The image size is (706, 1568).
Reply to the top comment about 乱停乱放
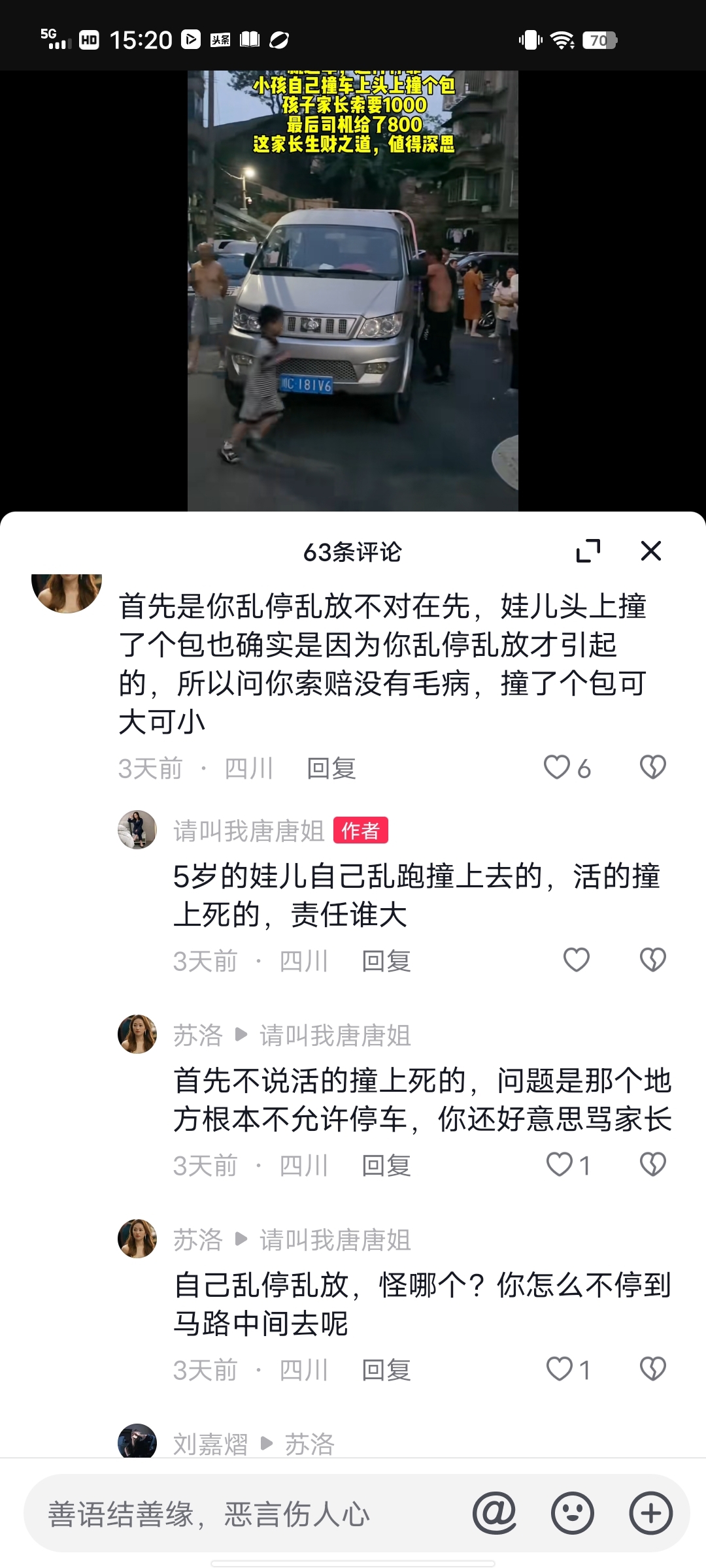[x=331, y=769]
